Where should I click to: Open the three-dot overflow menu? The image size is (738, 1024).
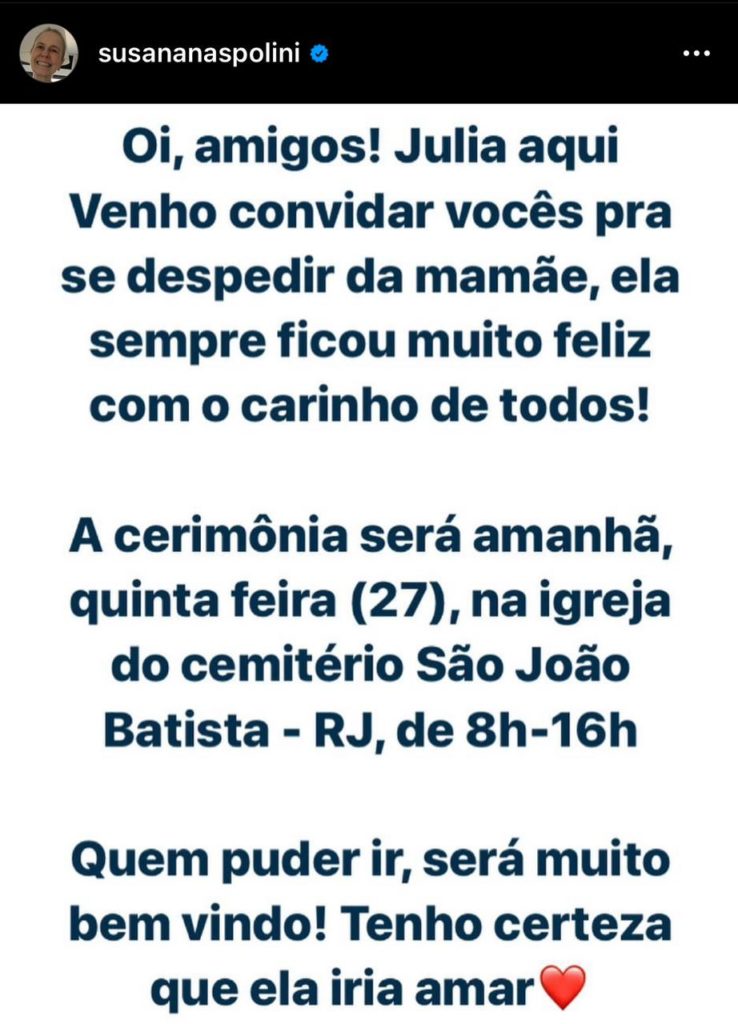pyautogui.click(x=696, y=54)
